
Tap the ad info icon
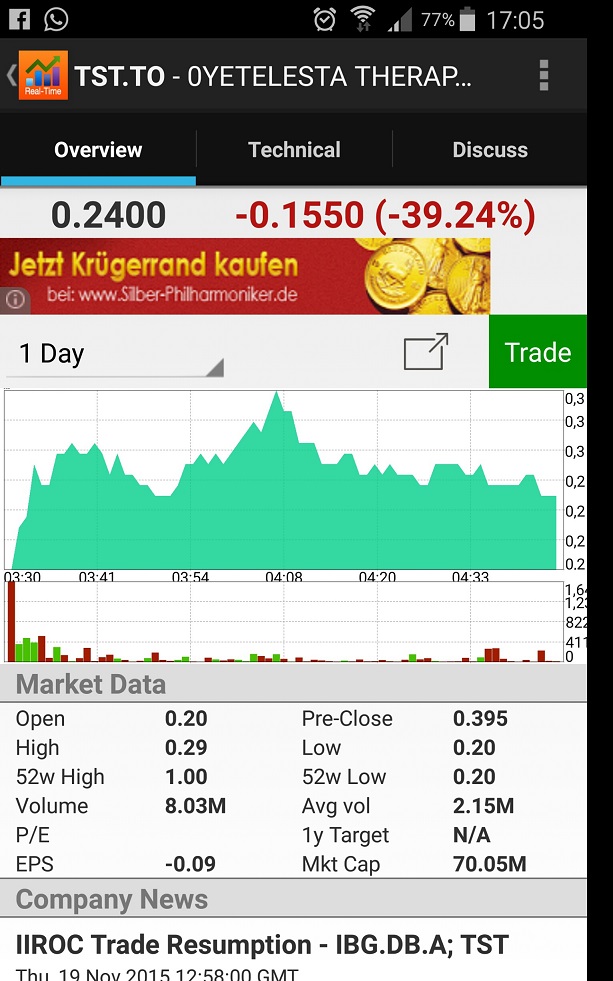(x=15, y=299)
